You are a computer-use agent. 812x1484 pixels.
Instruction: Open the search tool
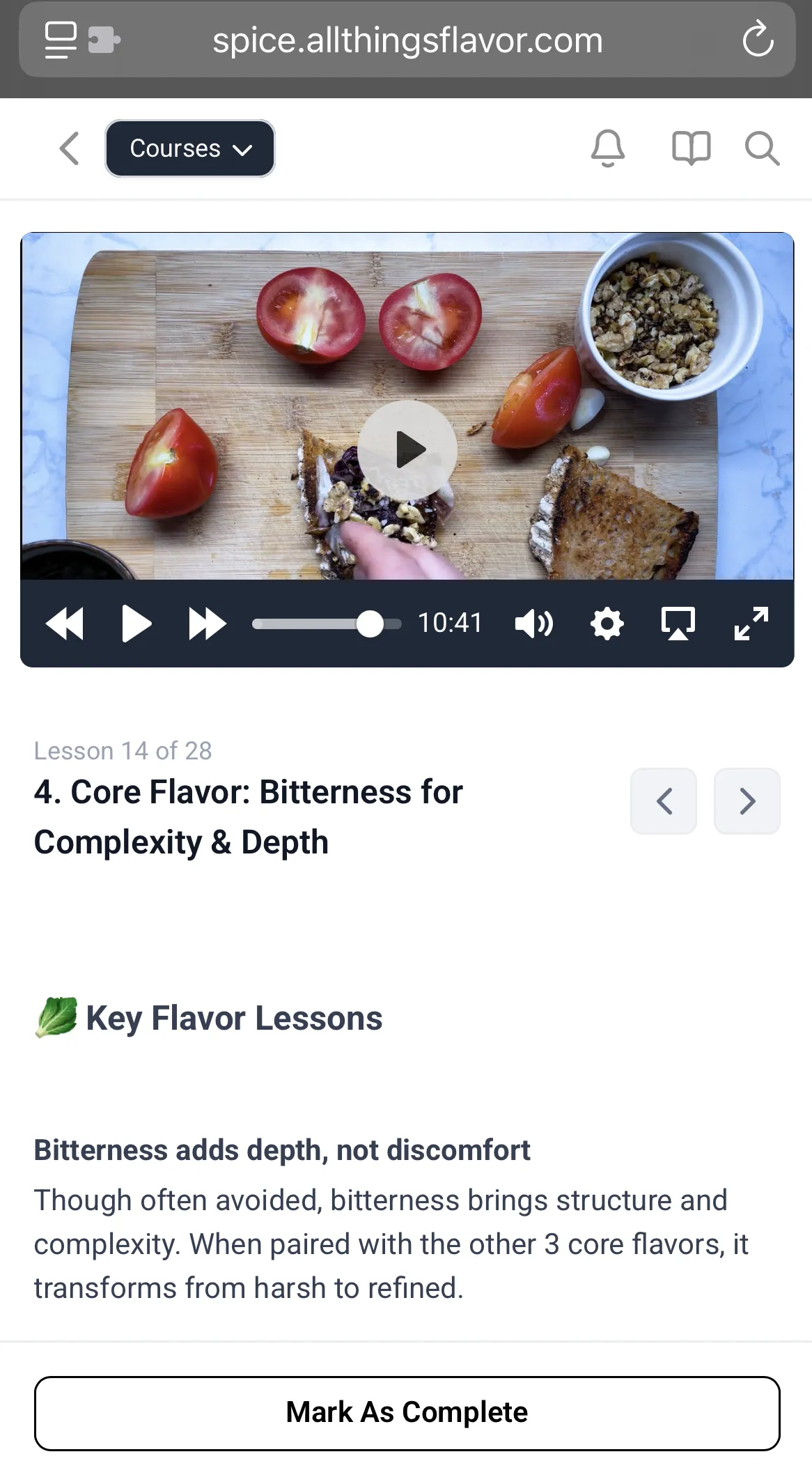click(x=762, y=148)
